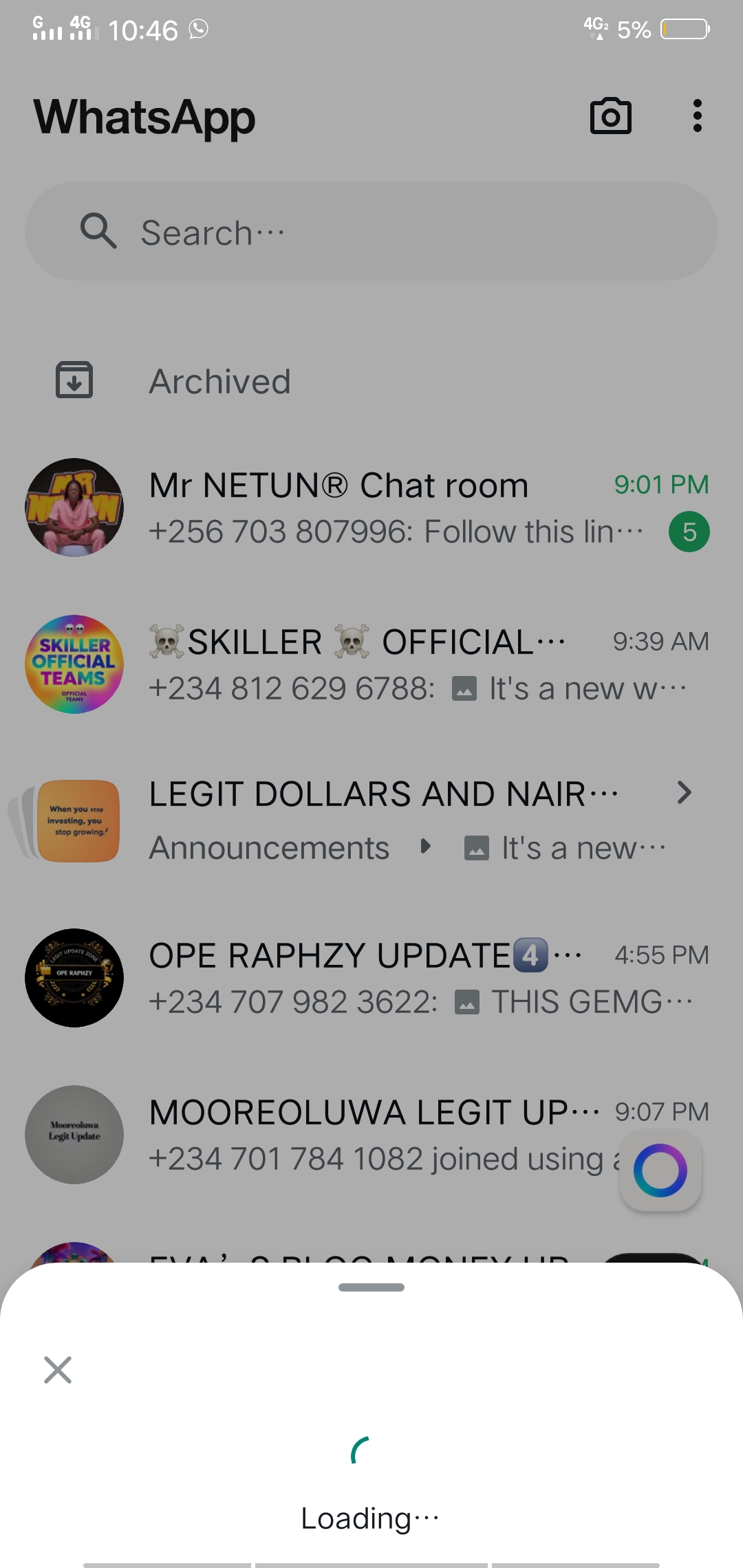Open the camera from the top bar
Viewport: 743px width, 1568px height.
[x=611, y=116]
